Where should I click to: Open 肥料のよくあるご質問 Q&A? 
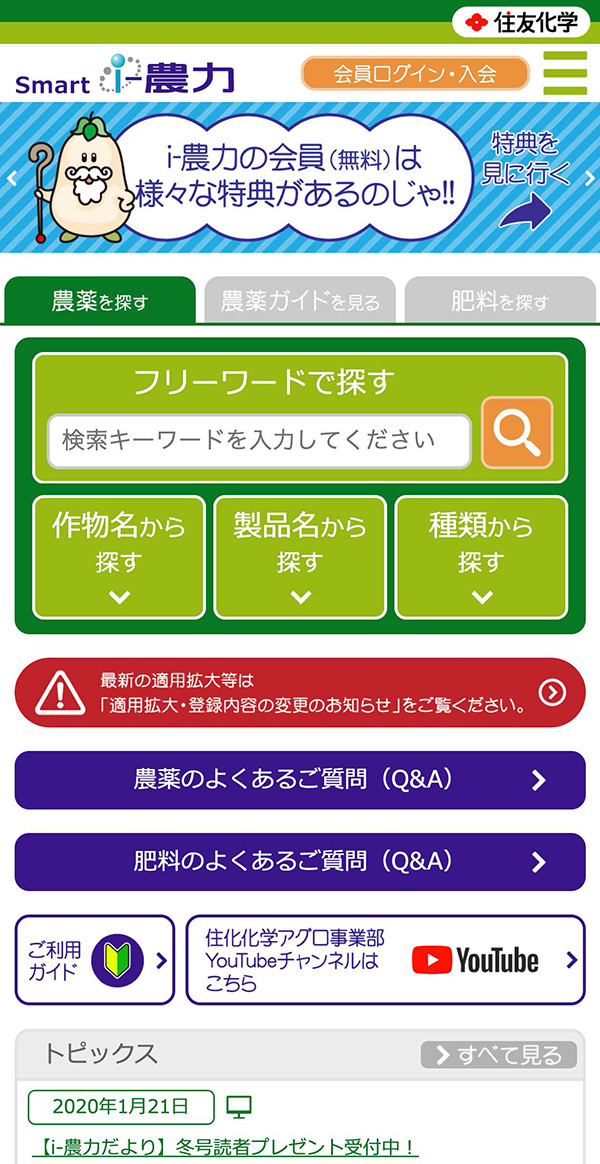(300, 862)
